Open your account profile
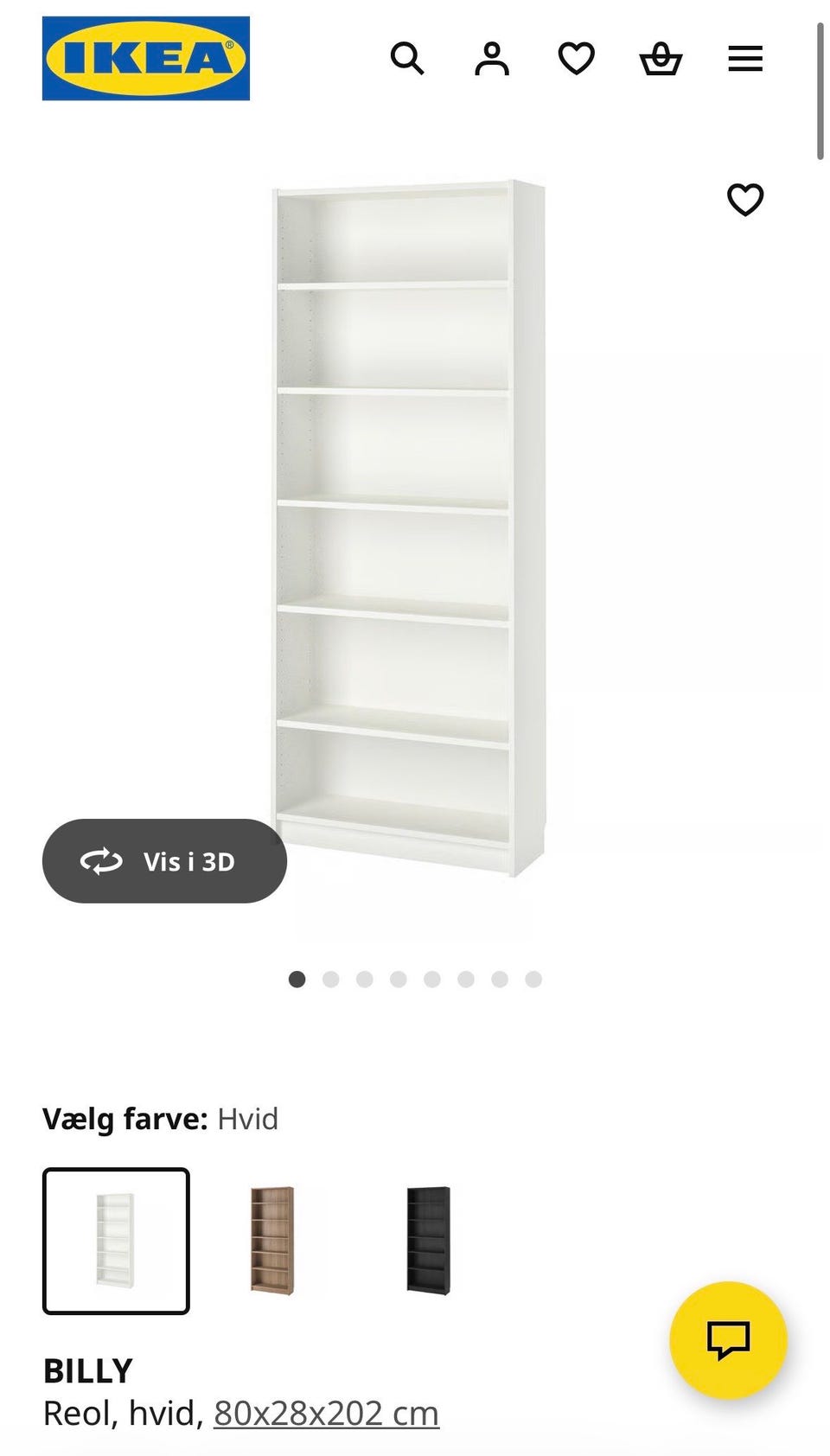This screenshot has height=1456, width=830. (x=491, y=58)
